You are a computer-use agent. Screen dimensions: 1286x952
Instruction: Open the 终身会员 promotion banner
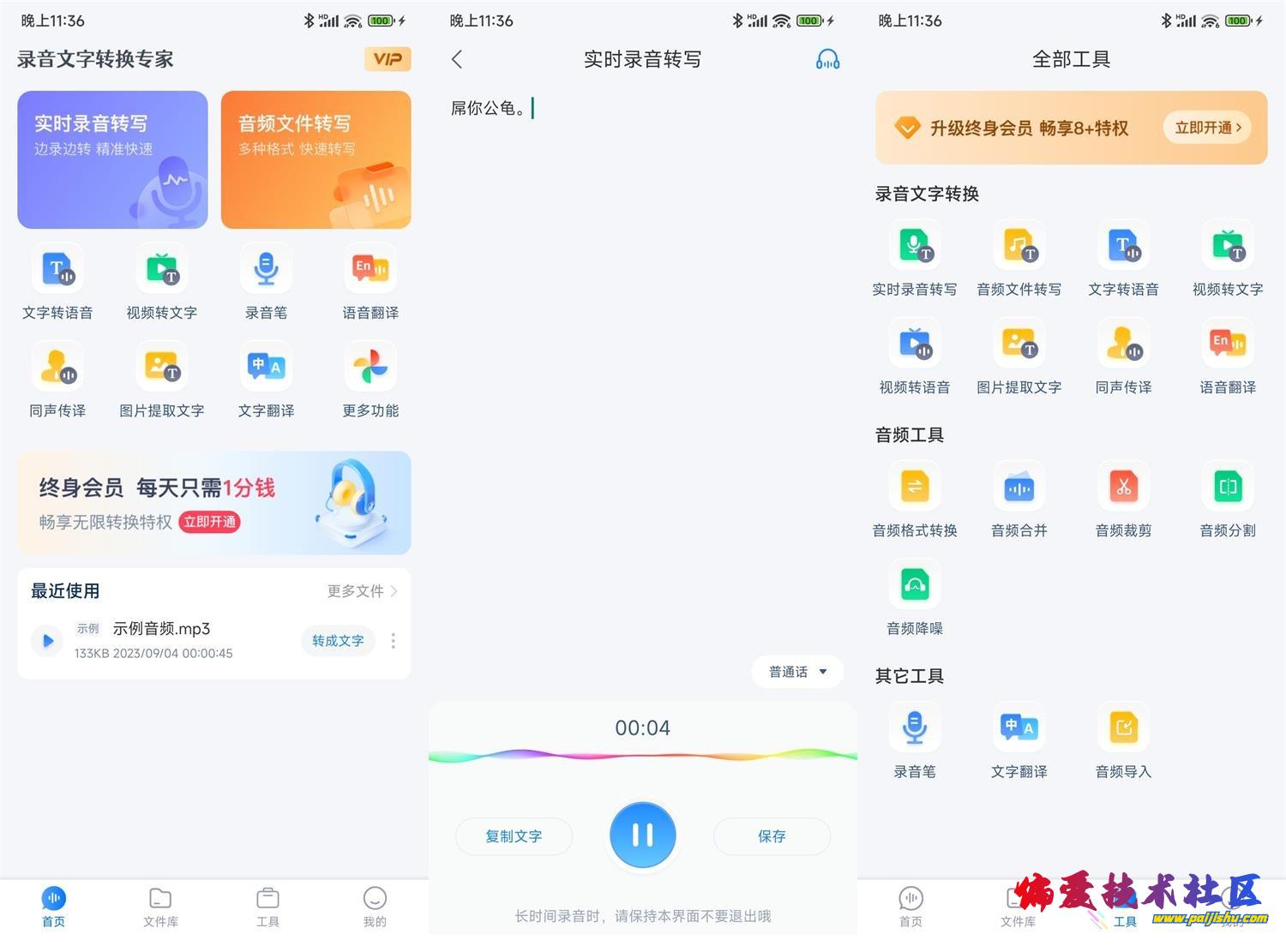[214, 503]
